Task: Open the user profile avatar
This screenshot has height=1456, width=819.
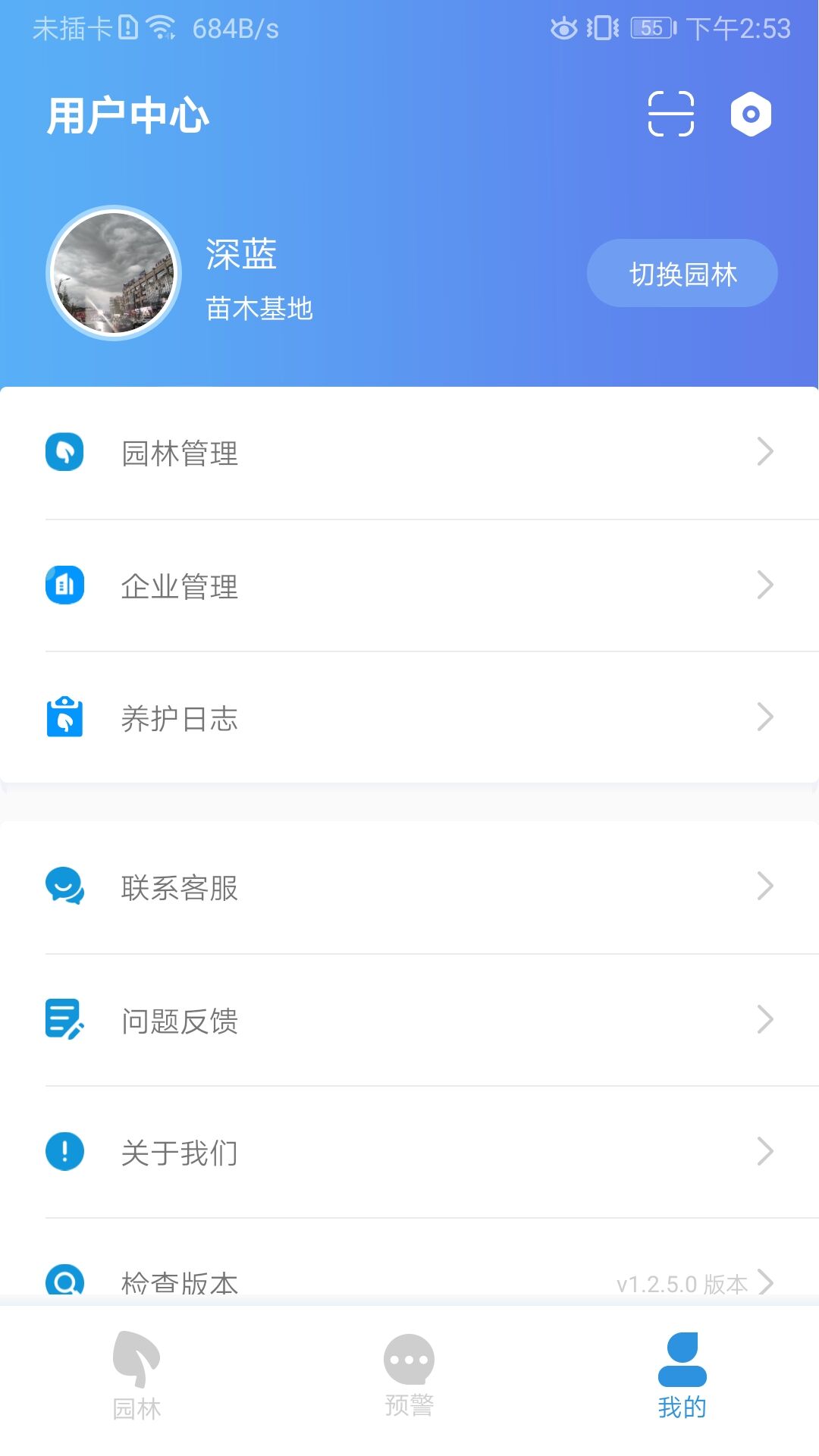Action: coord(114,273)
